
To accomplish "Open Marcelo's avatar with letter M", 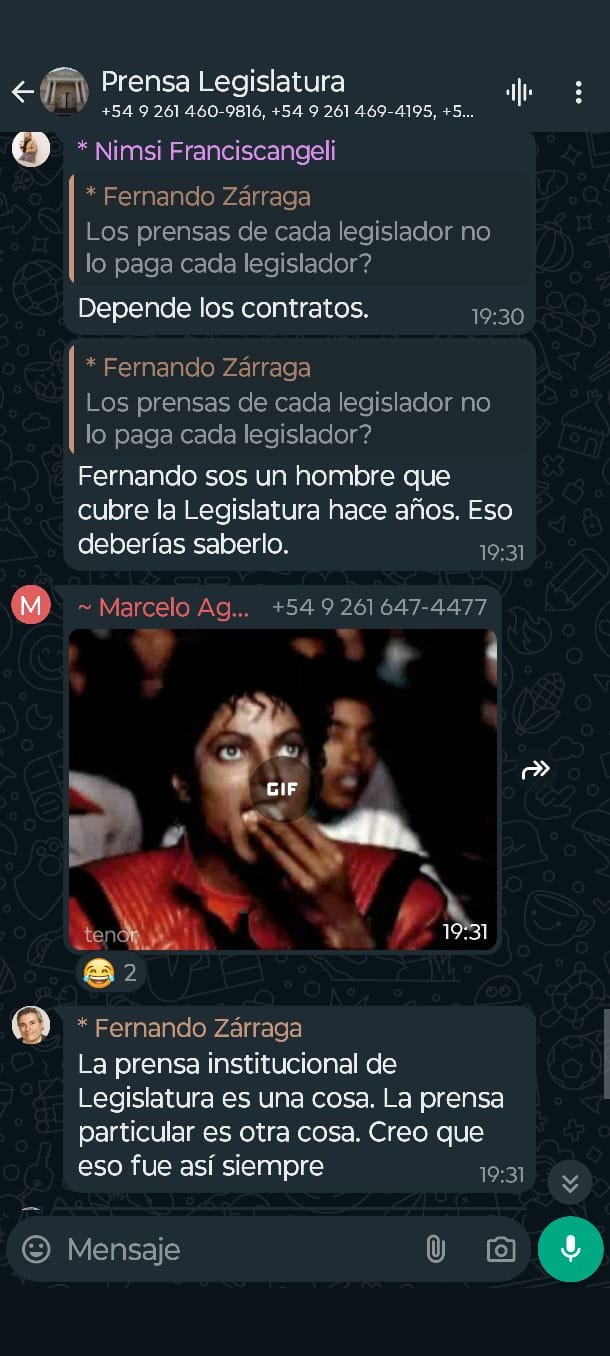I will click(31, 605).
